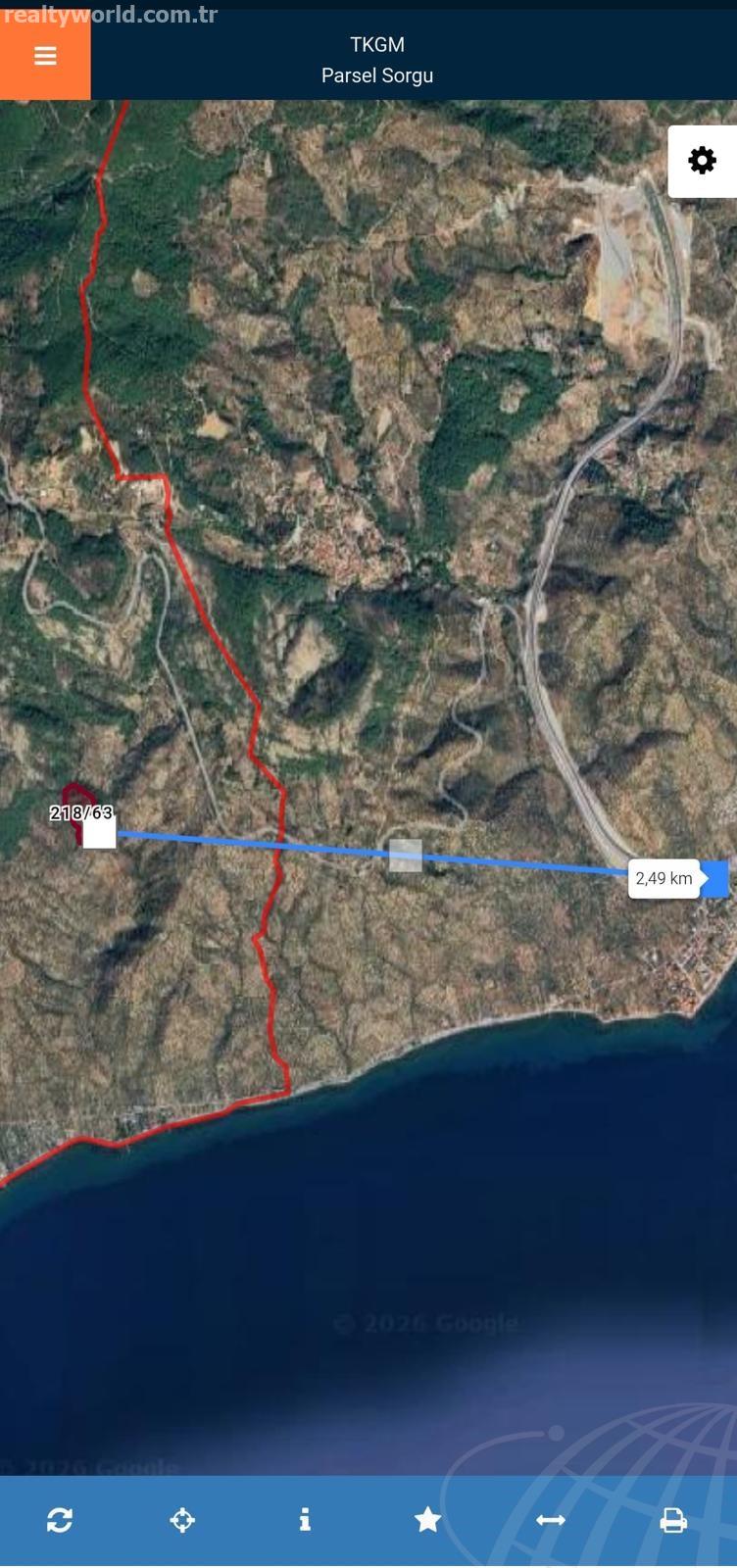Select the distance measurement arrows tool
This screenshot has width=737, height=1568.
(x=550, y=1520)
